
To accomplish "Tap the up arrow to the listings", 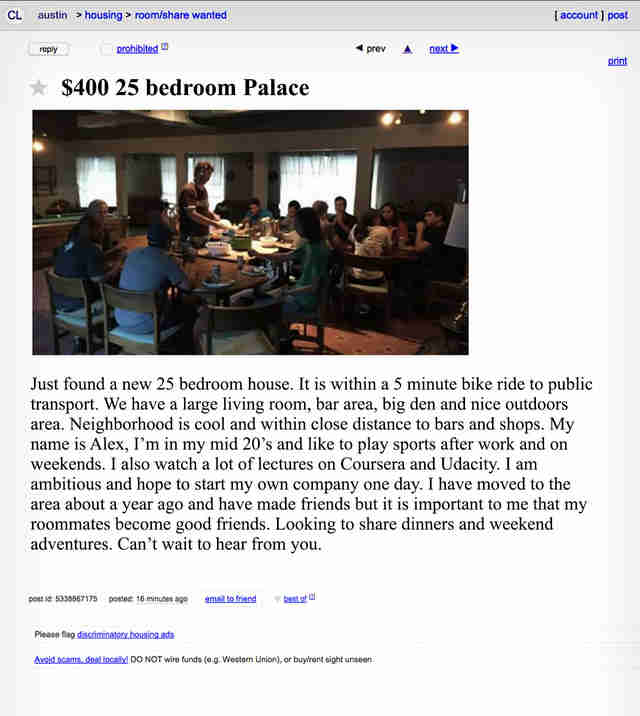I will click(x=407, y=48).
